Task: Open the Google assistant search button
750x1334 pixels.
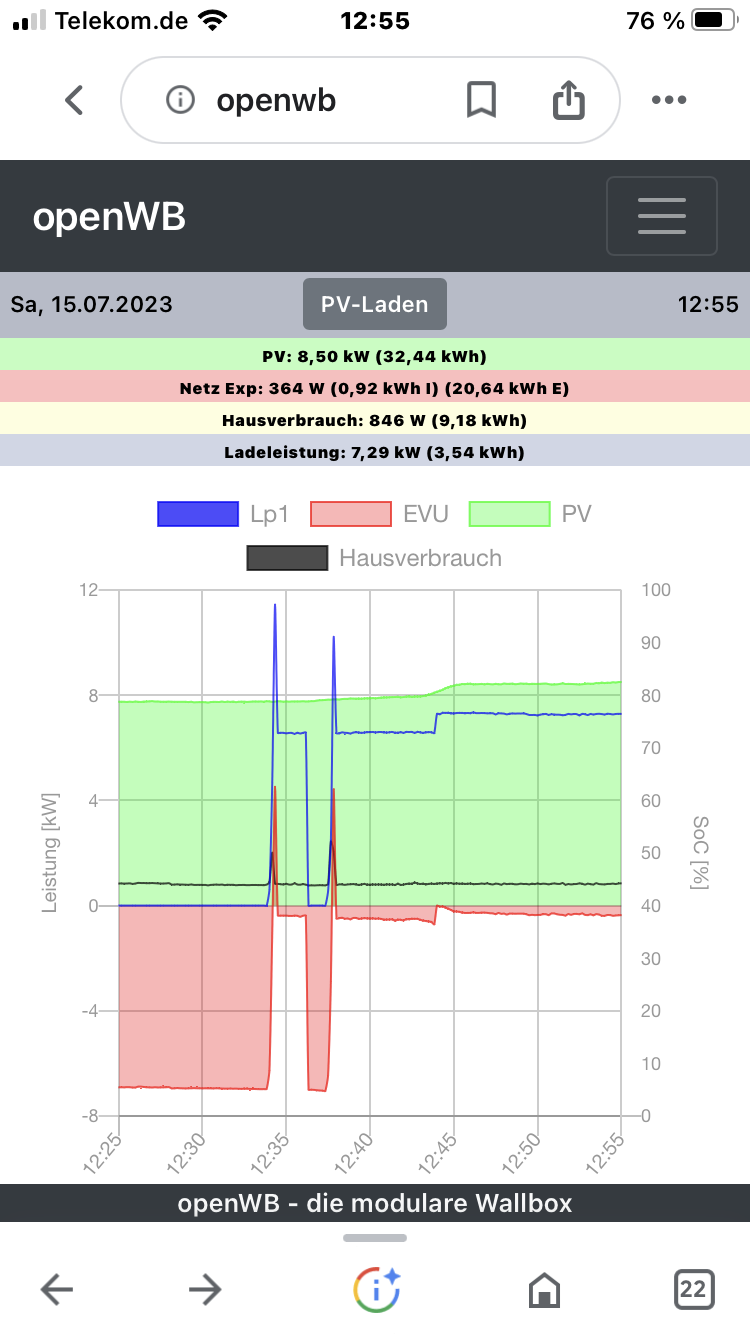Action: (x=376, y=1290)
